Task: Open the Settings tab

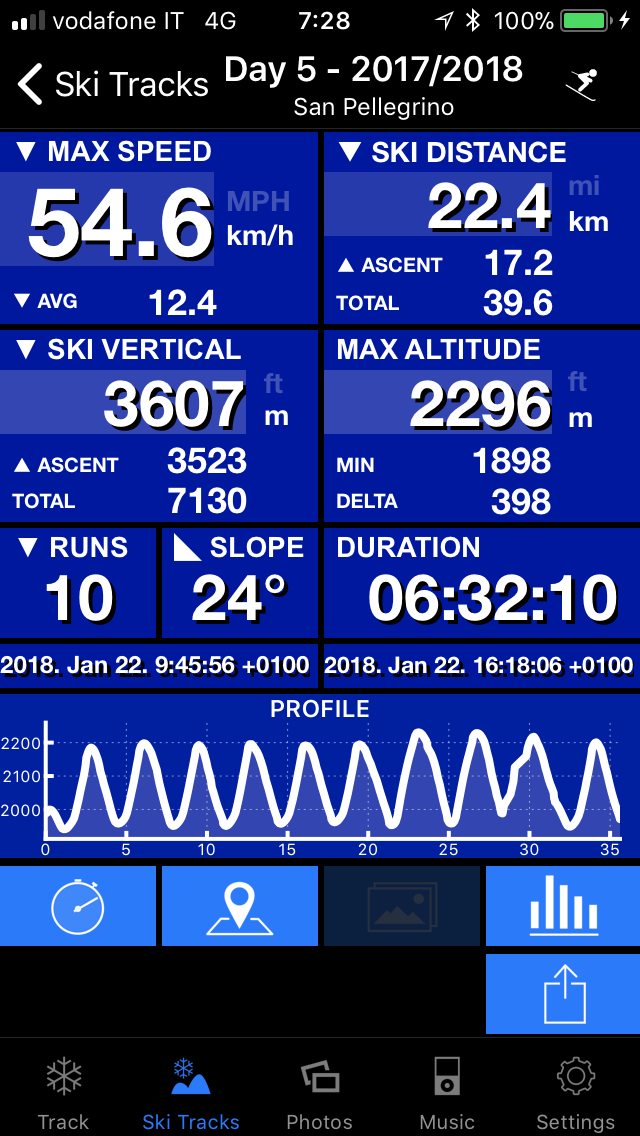Action: (575, 1092)
